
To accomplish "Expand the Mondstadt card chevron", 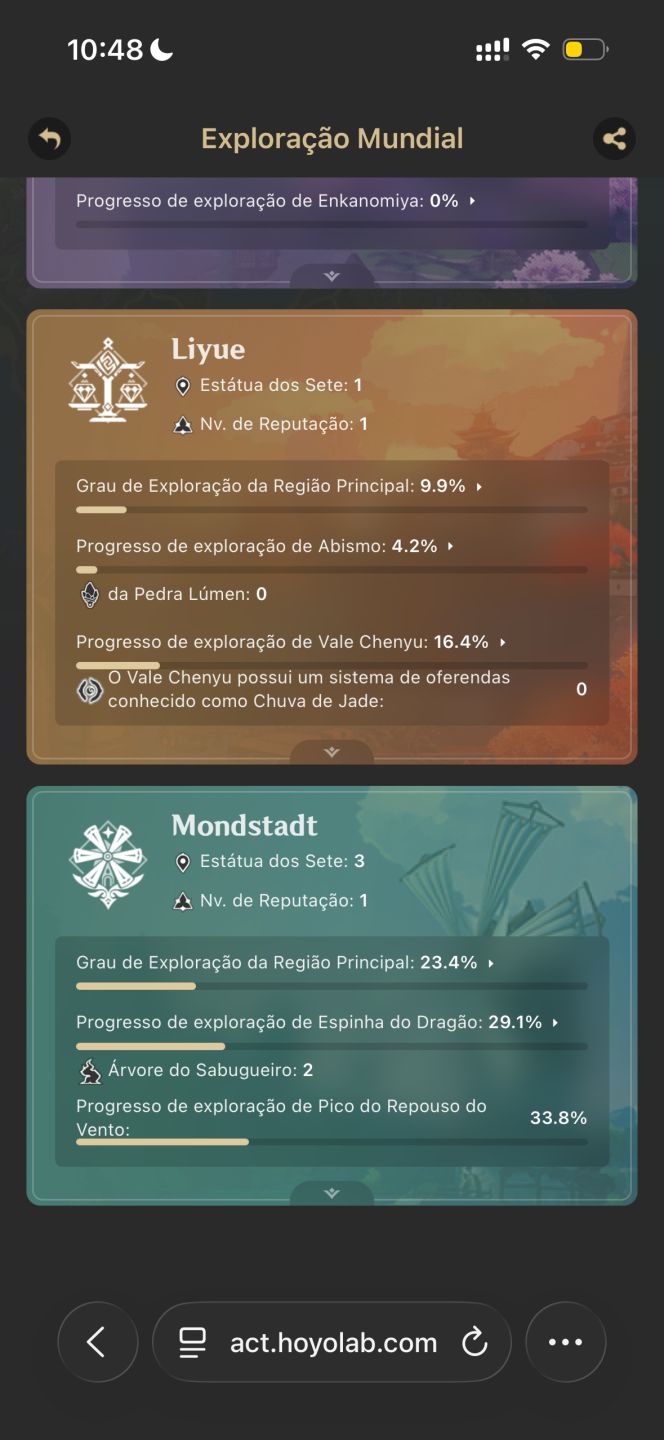I will [x=332, y=1193].
